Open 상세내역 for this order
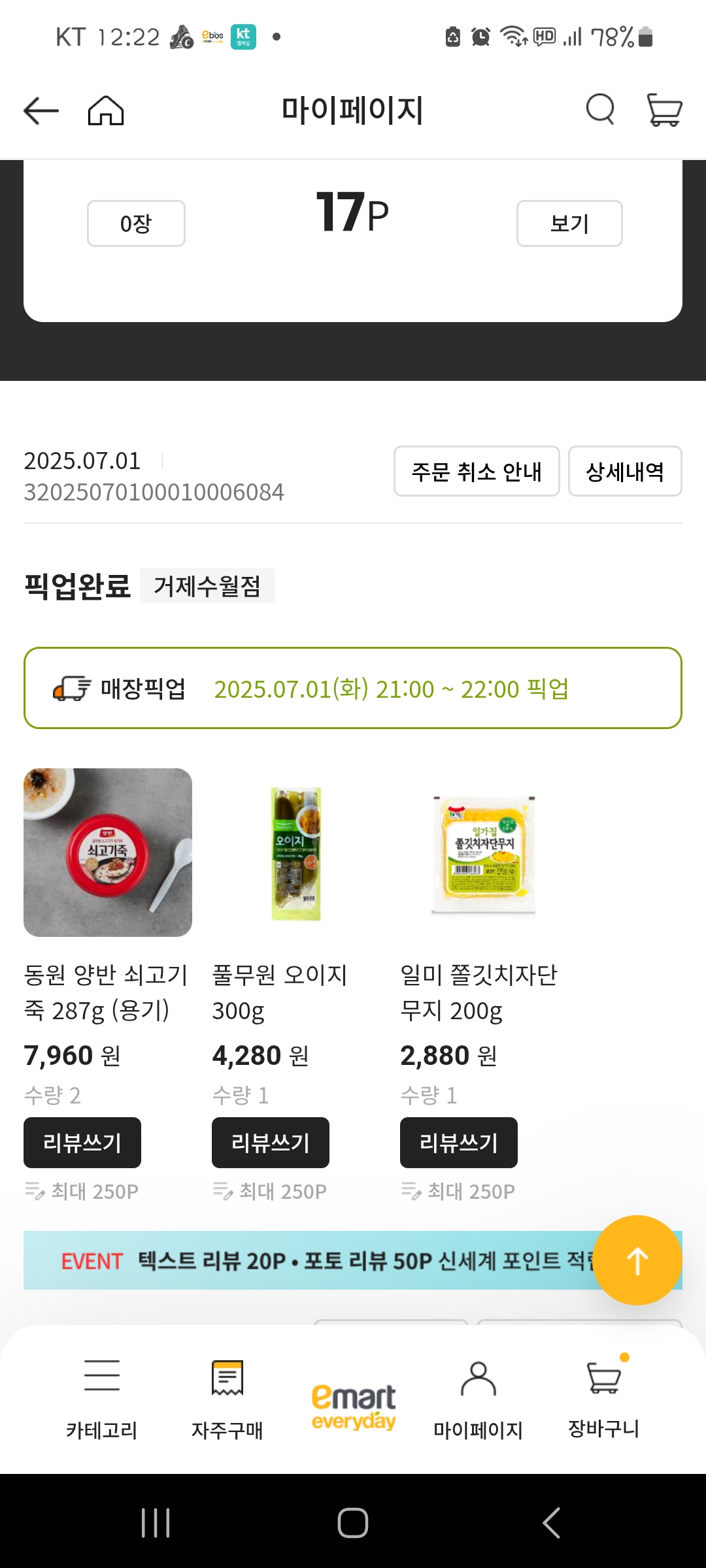 coord(624,472)
